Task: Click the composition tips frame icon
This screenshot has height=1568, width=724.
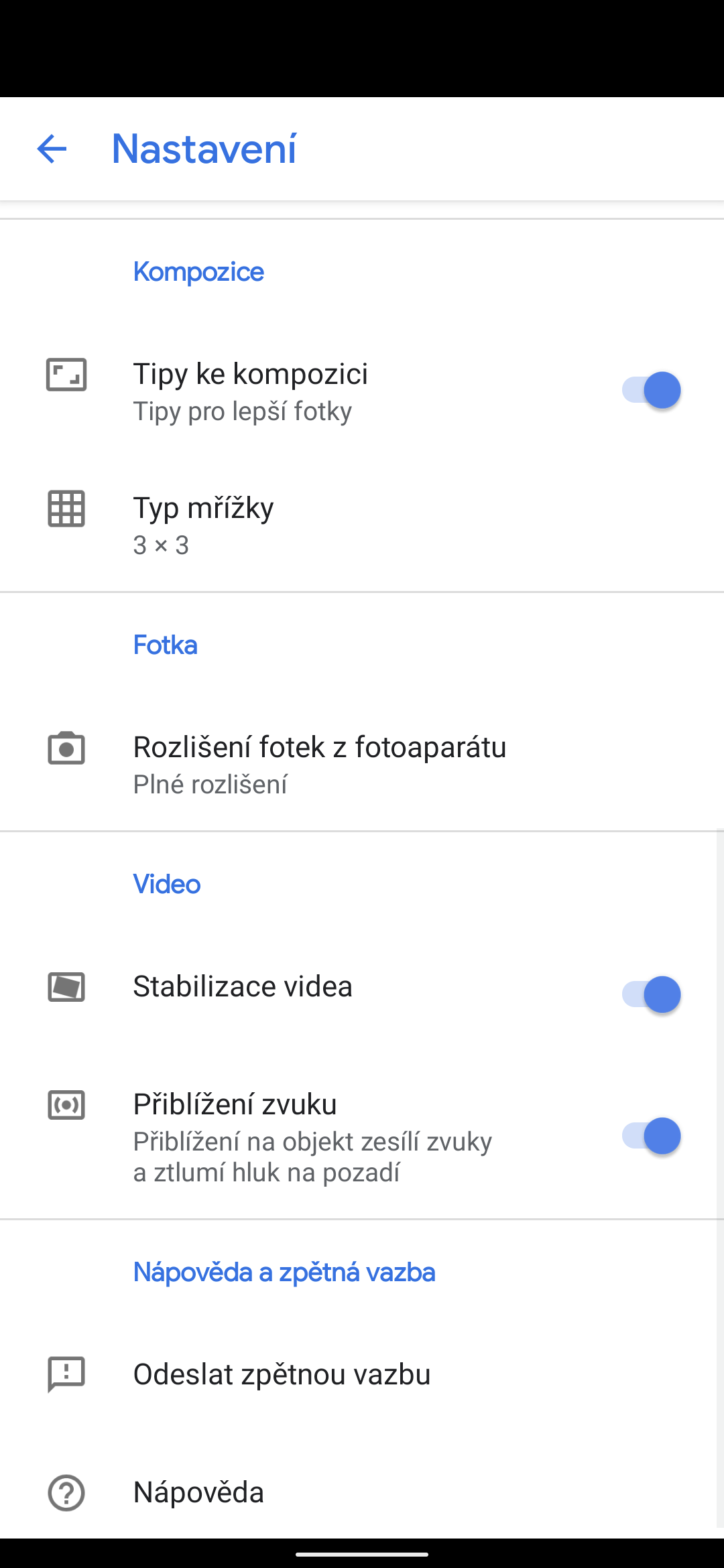Action: tap(66, 376)
